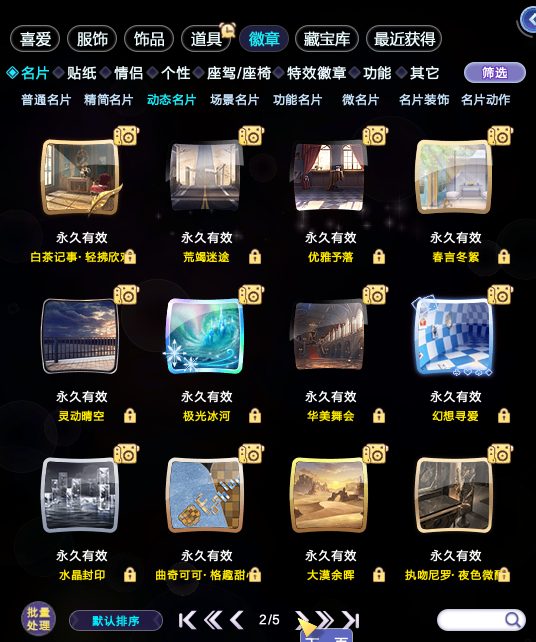Select the 特效徽章 category
Image resolution: width=536 pixels, height=642 pixels.
(316, 73)
